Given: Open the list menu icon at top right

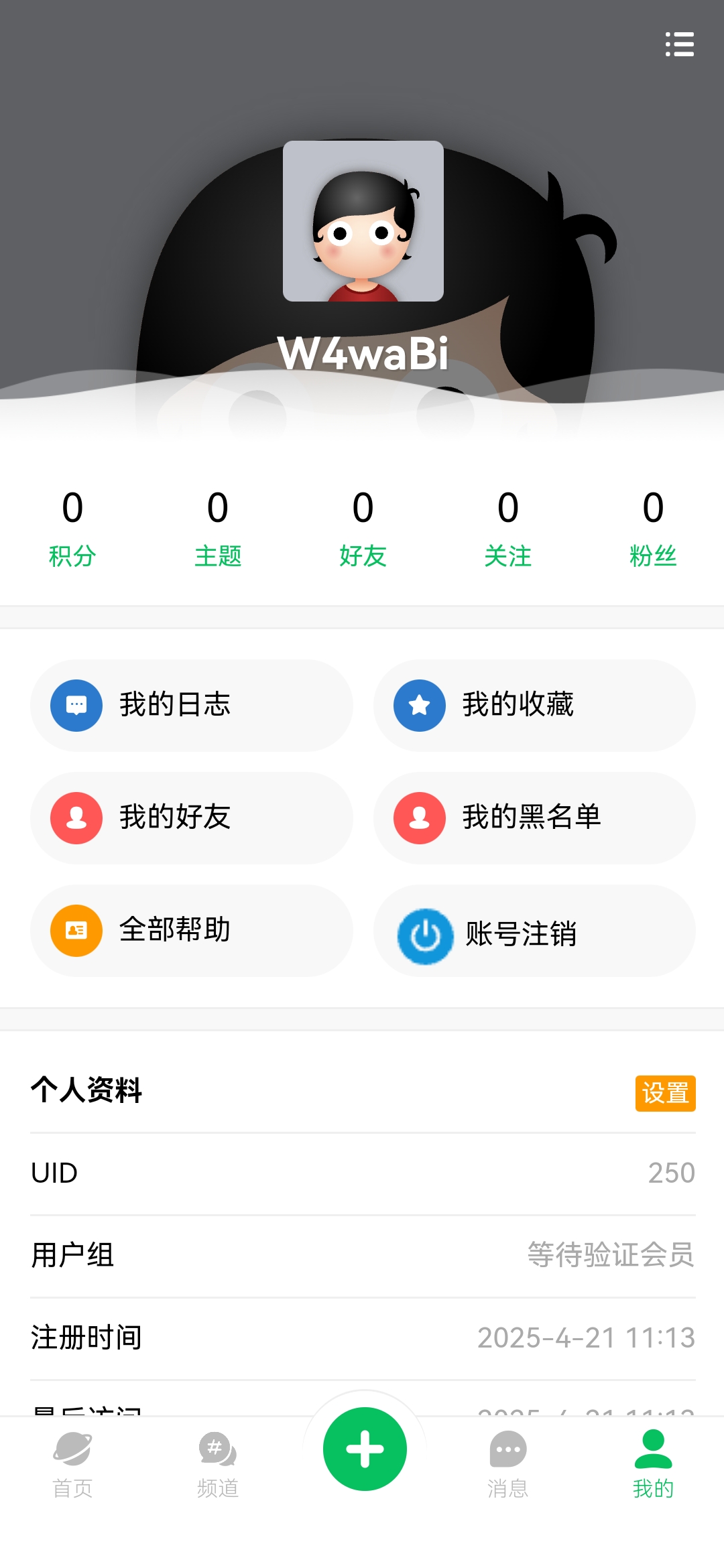Looking at the screenshot, I should pyautogui.click(x=679, y=44).
